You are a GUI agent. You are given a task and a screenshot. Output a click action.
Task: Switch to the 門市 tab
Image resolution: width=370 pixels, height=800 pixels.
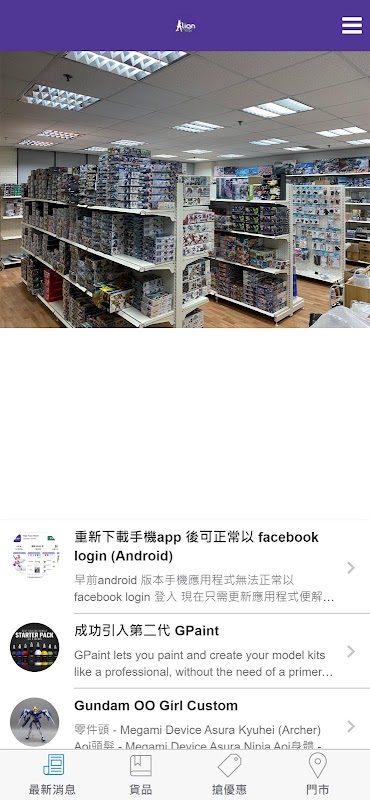(x=317, y=774)
